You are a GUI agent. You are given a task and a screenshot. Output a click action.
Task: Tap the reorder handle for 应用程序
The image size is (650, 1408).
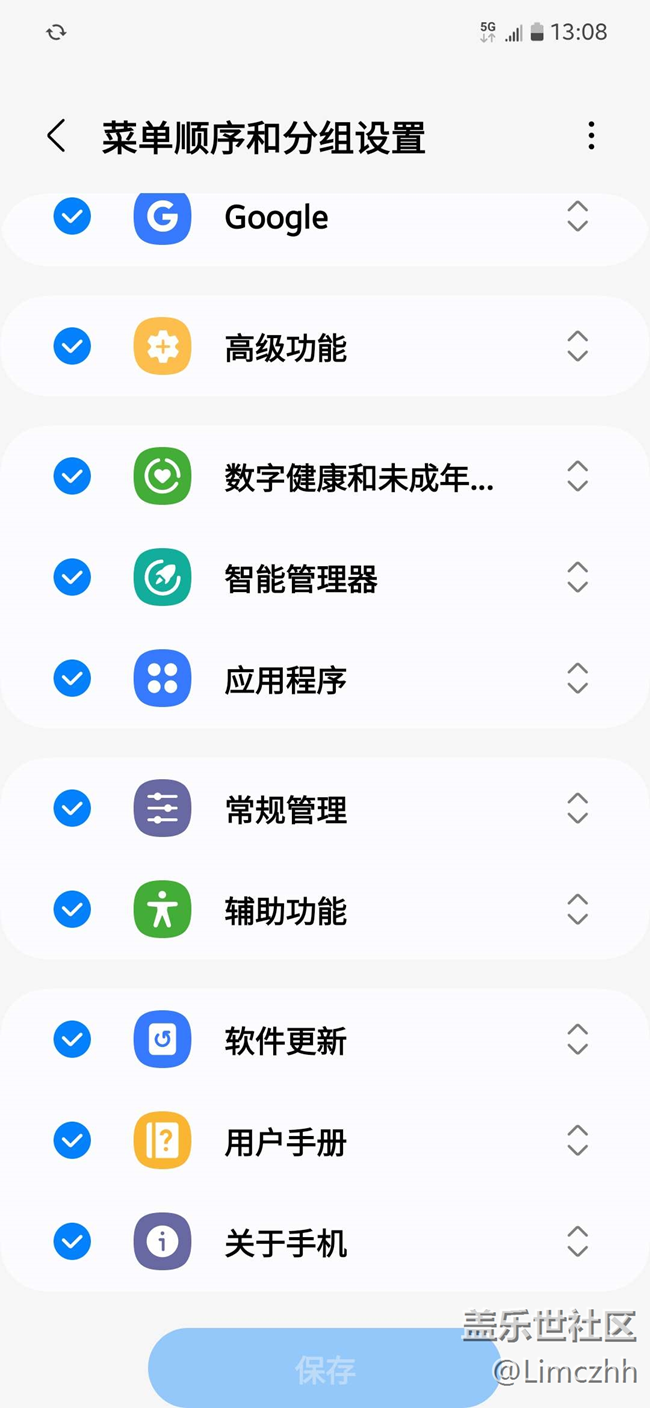pyautogui.click(x=577, y=679)
